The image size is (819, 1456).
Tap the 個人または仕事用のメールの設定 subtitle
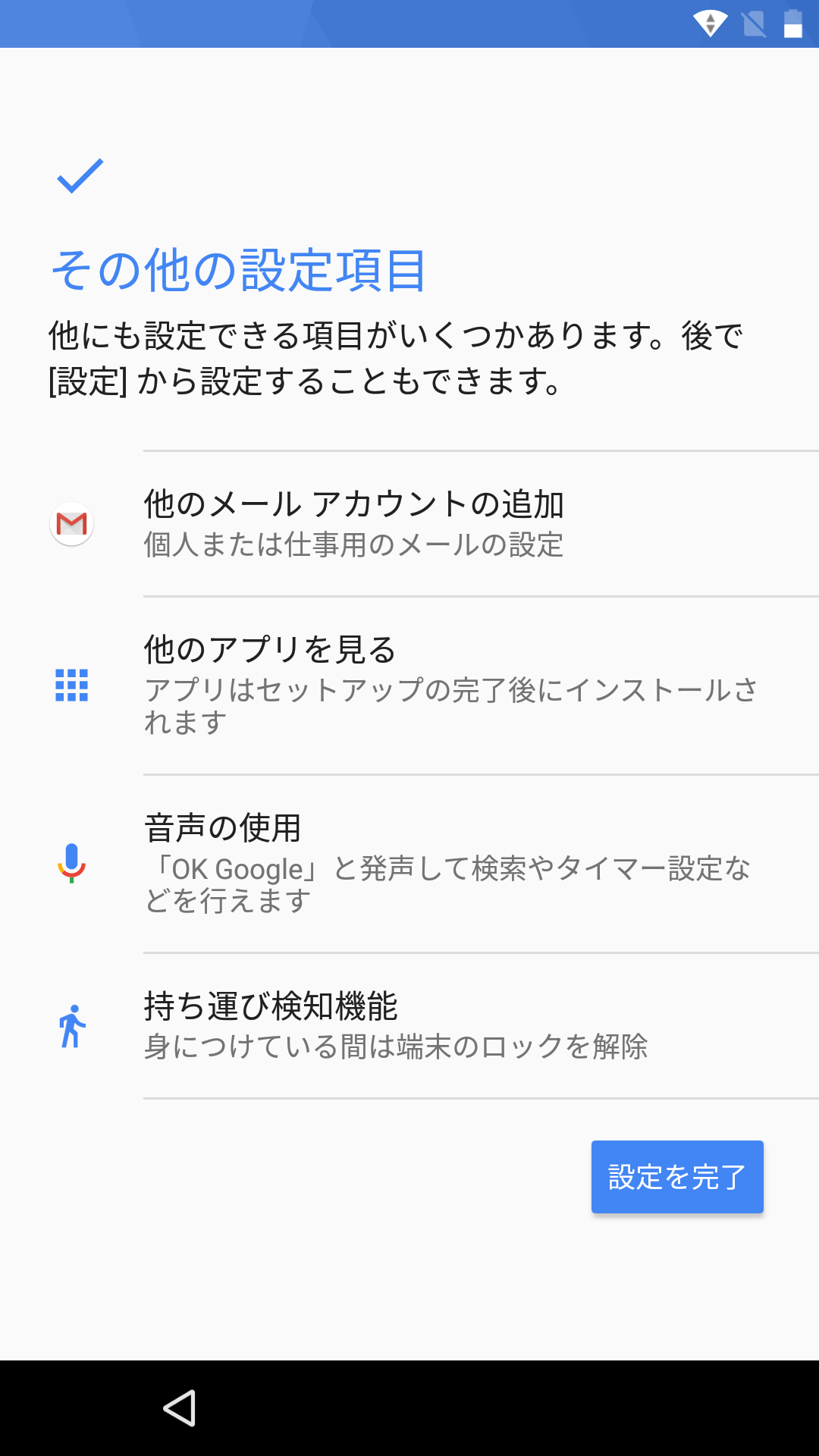point(353,543)
